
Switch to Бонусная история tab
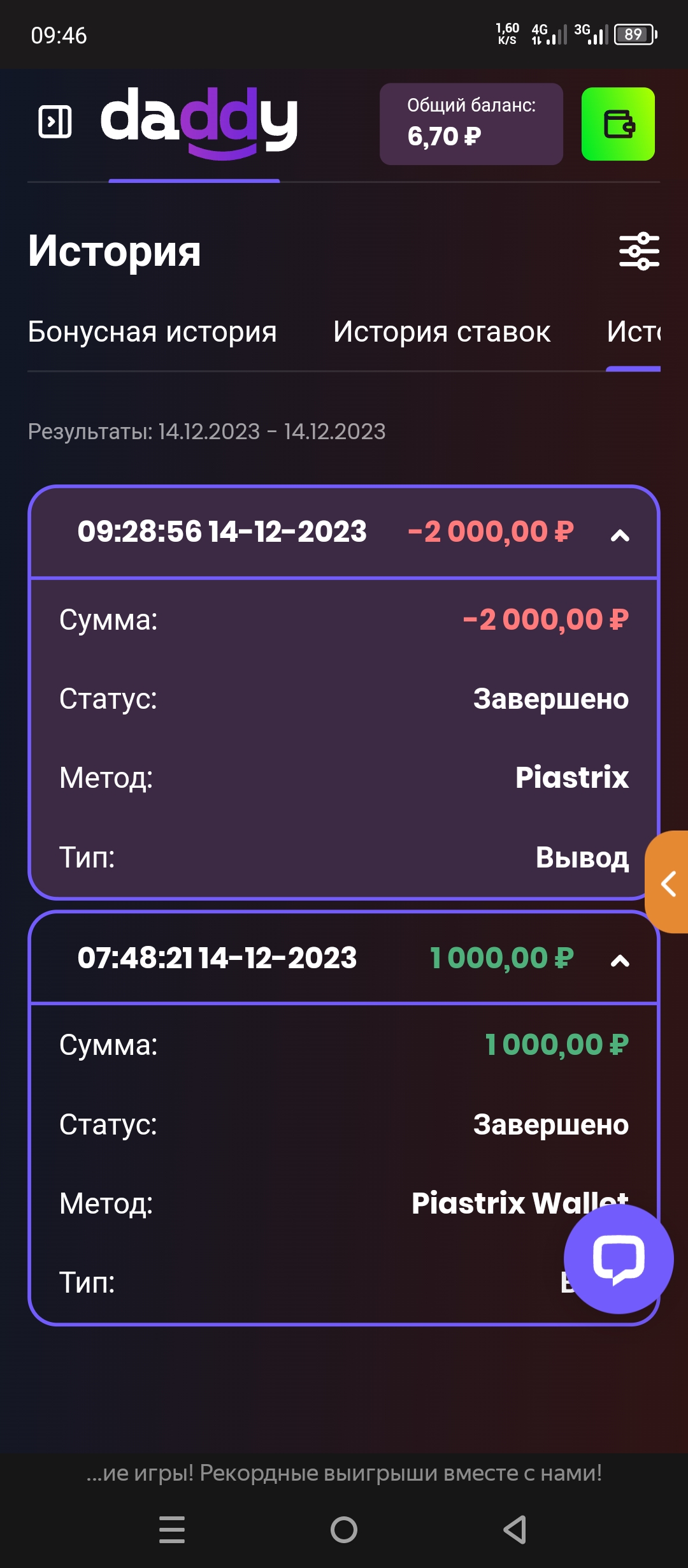[152, 332]
